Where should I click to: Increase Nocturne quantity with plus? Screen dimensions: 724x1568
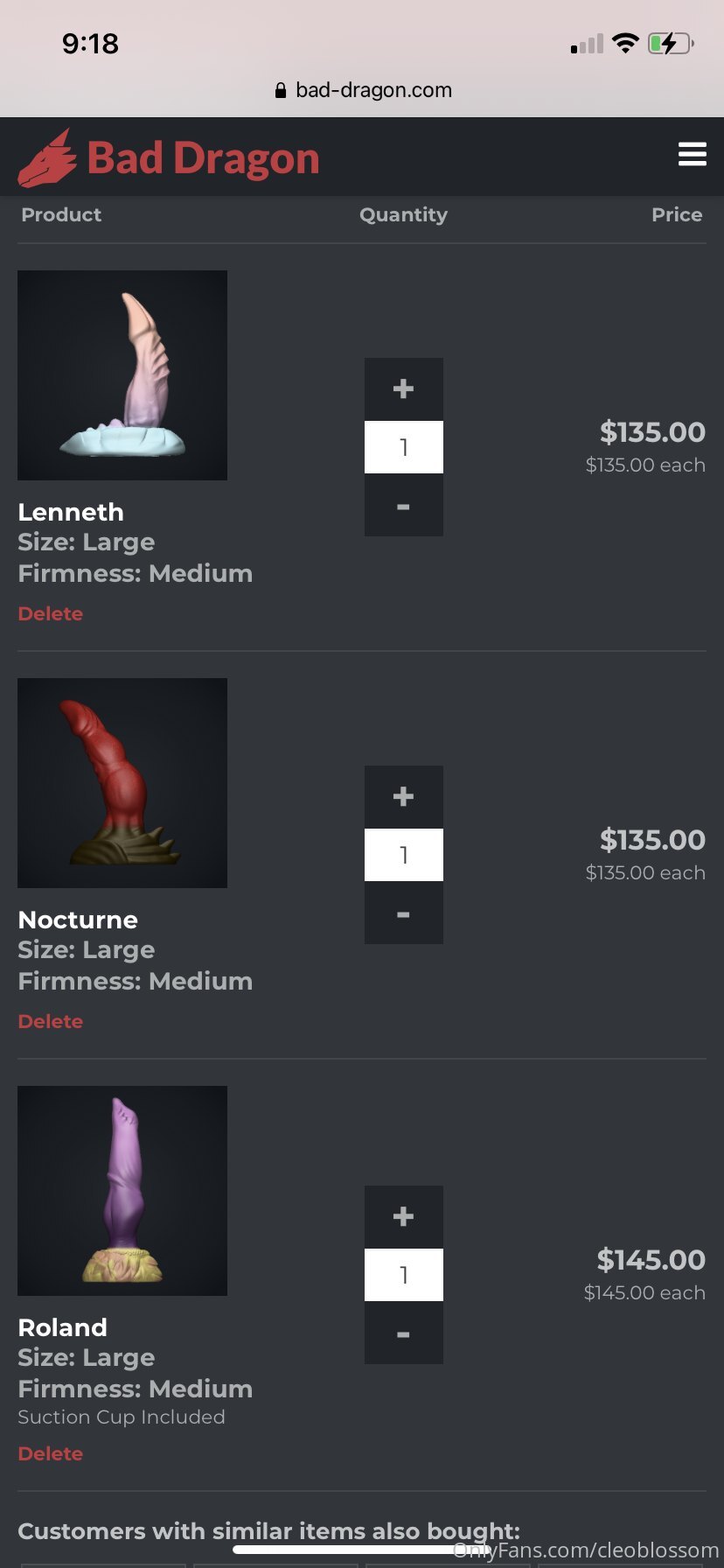(x=403, y=796)
